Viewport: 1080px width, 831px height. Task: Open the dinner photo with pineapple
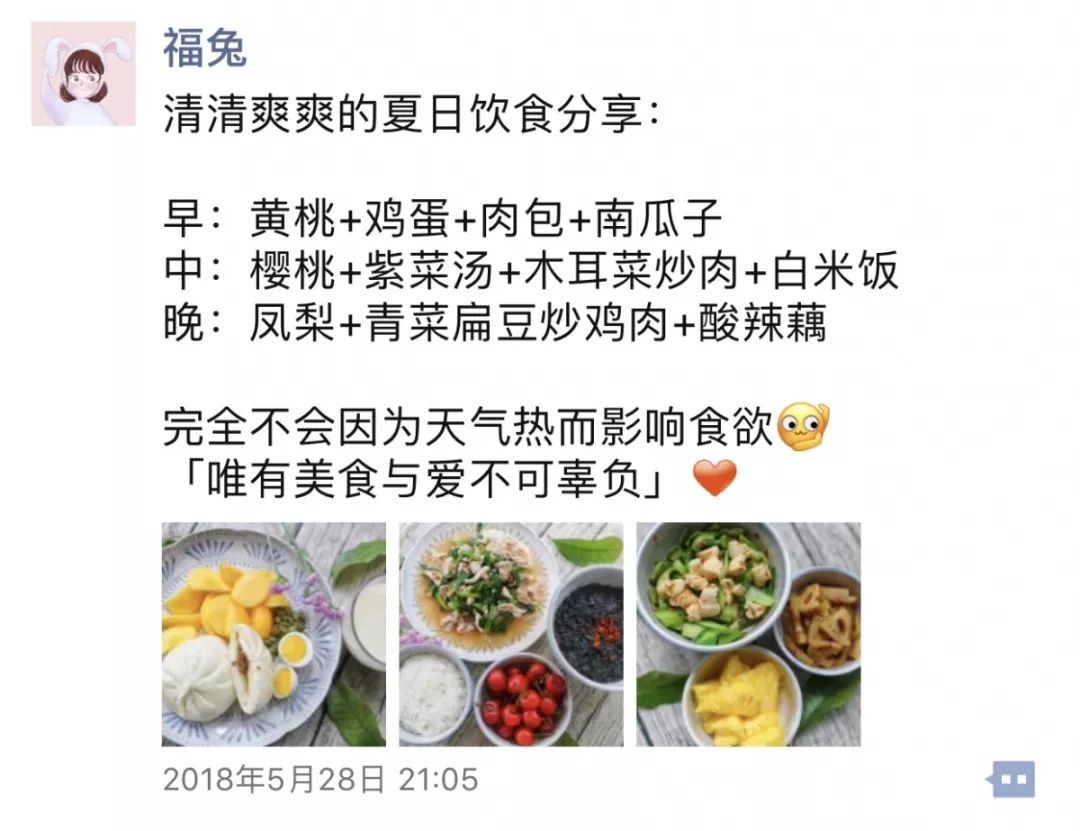pos(748,634)
